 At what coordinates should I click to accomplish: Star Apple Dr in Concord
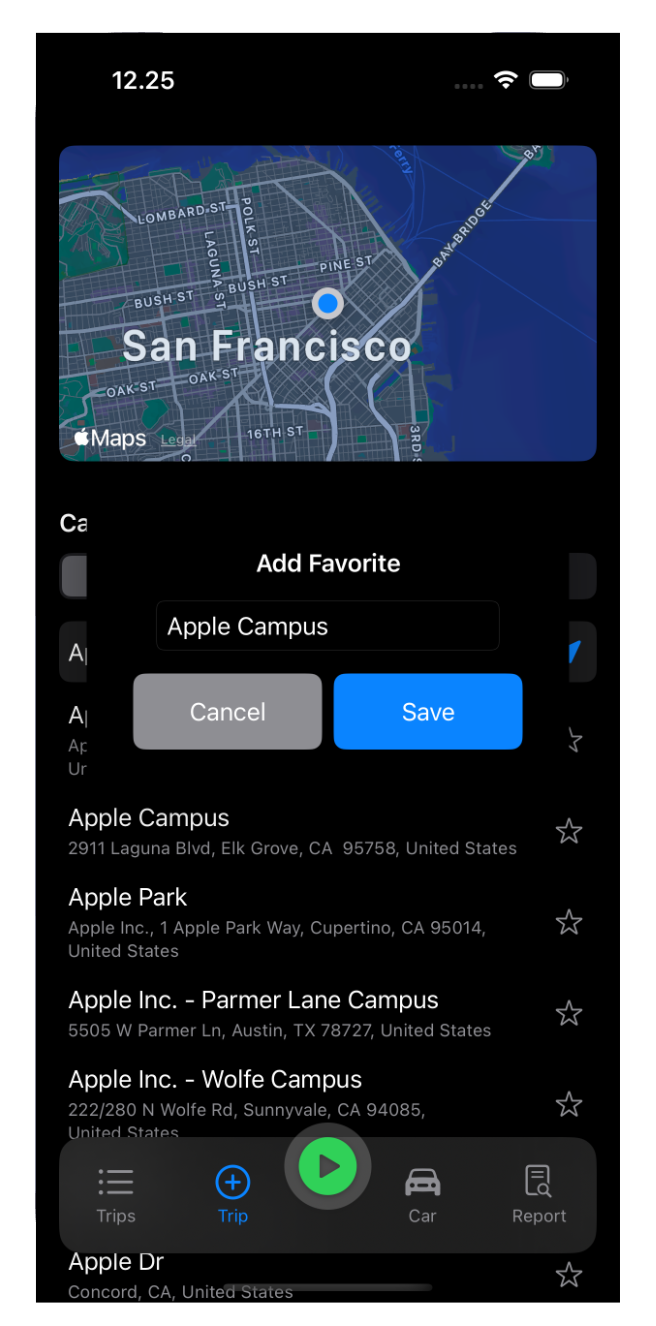569,1275
